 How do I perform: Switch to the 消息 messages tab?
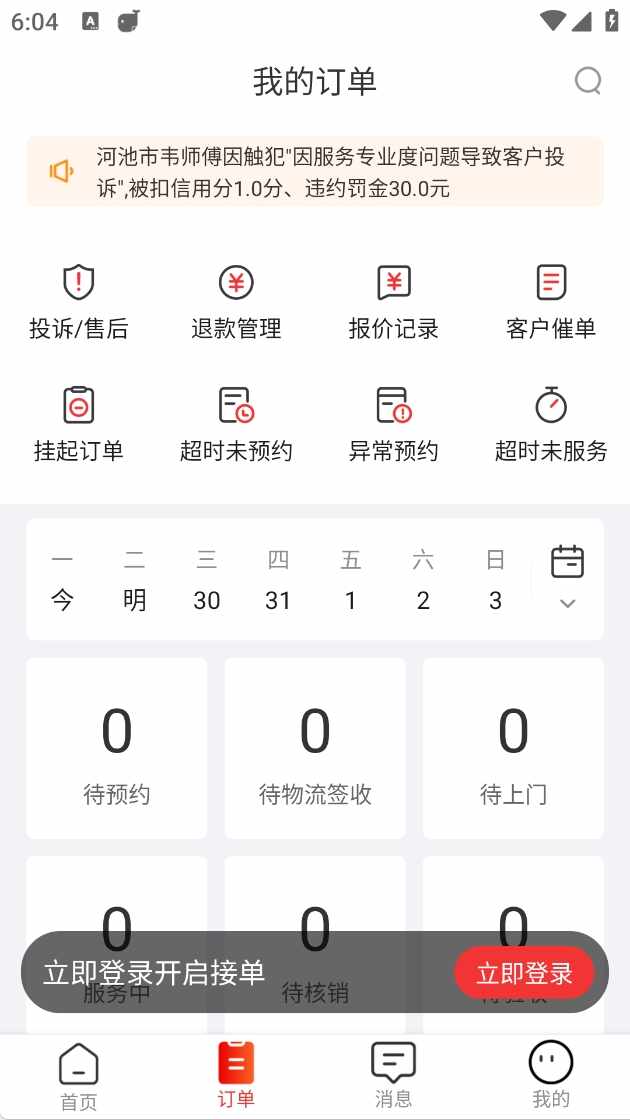click(x=393, y=1075)
